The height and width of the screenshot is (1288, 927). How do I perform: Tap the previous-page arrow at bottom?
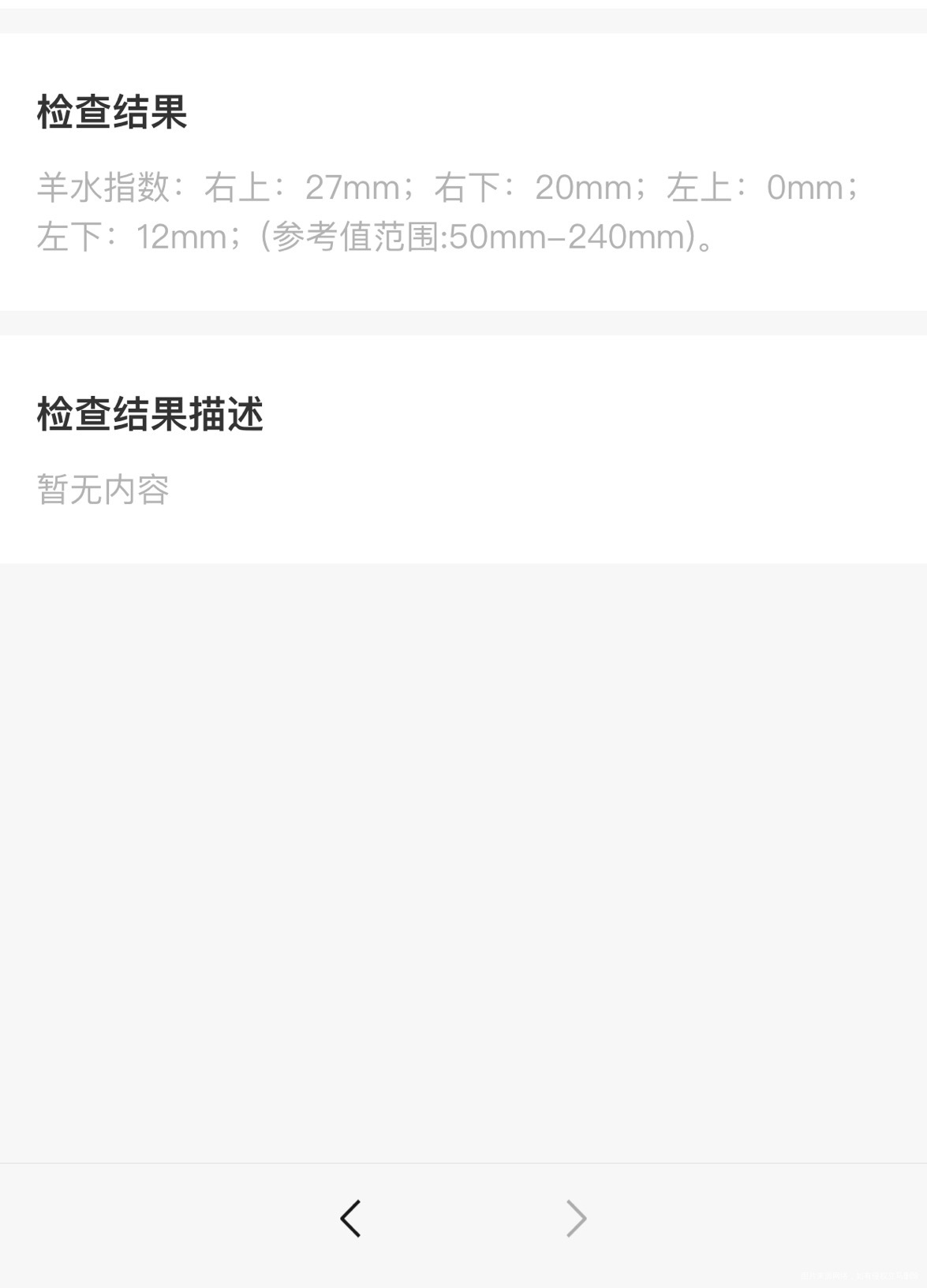[x=350, y=1219]
